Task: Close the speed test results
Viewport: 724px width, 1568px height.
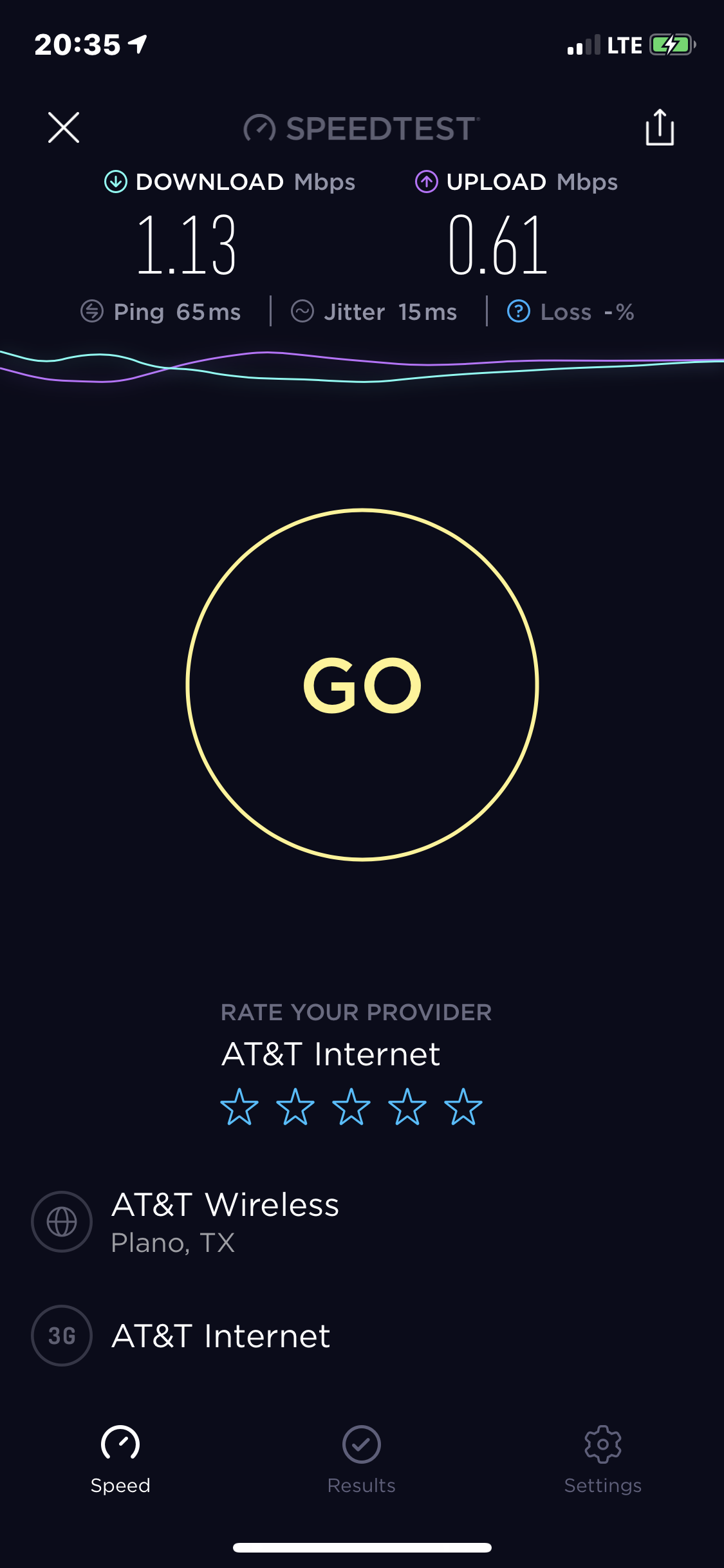Action: click(64, 127)
